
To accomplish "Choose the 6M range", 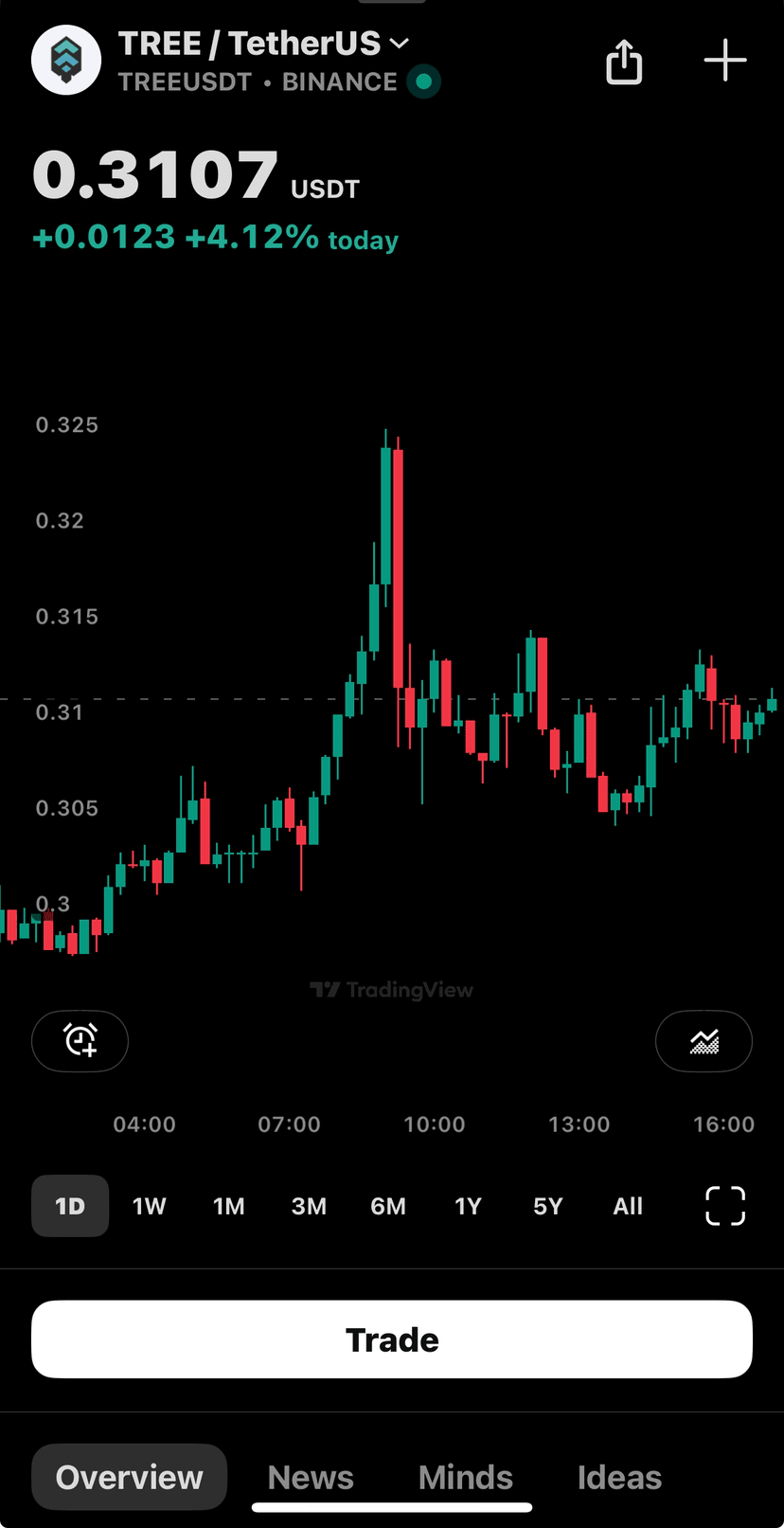I will click(x=388, y=1206).
